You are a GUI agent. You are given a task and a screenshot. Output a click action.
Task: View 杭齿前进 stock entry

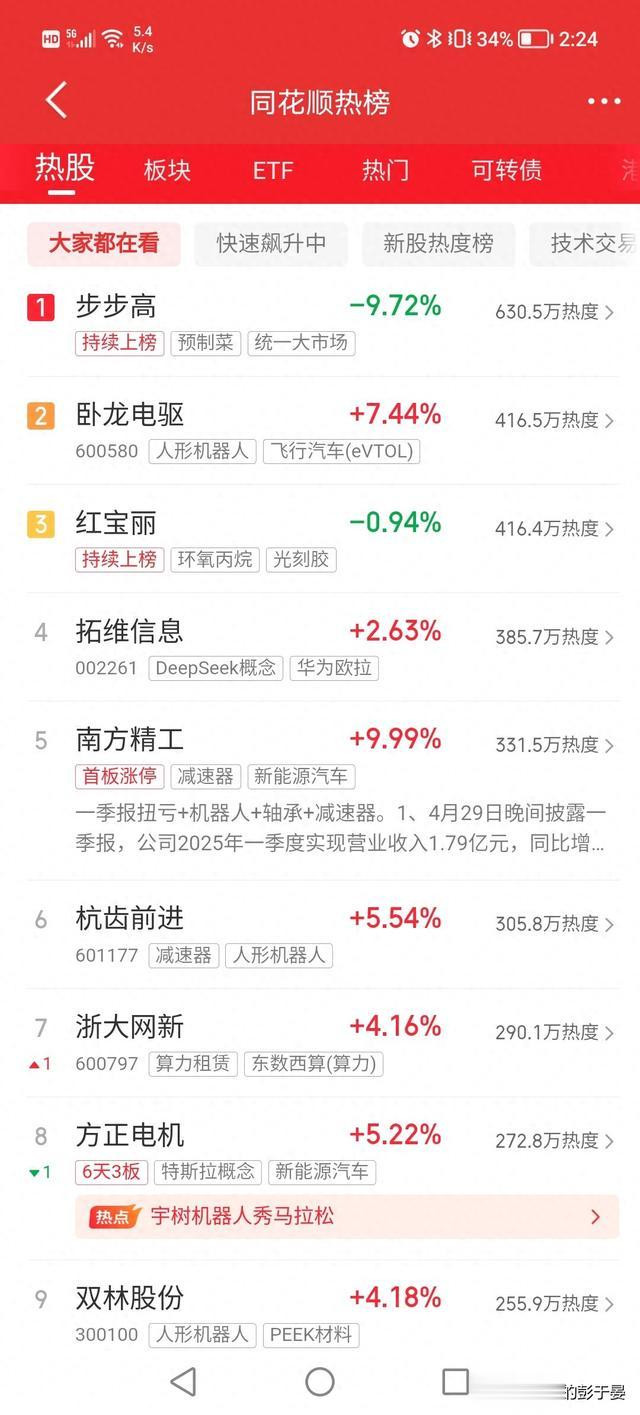[x=320, y=935]
